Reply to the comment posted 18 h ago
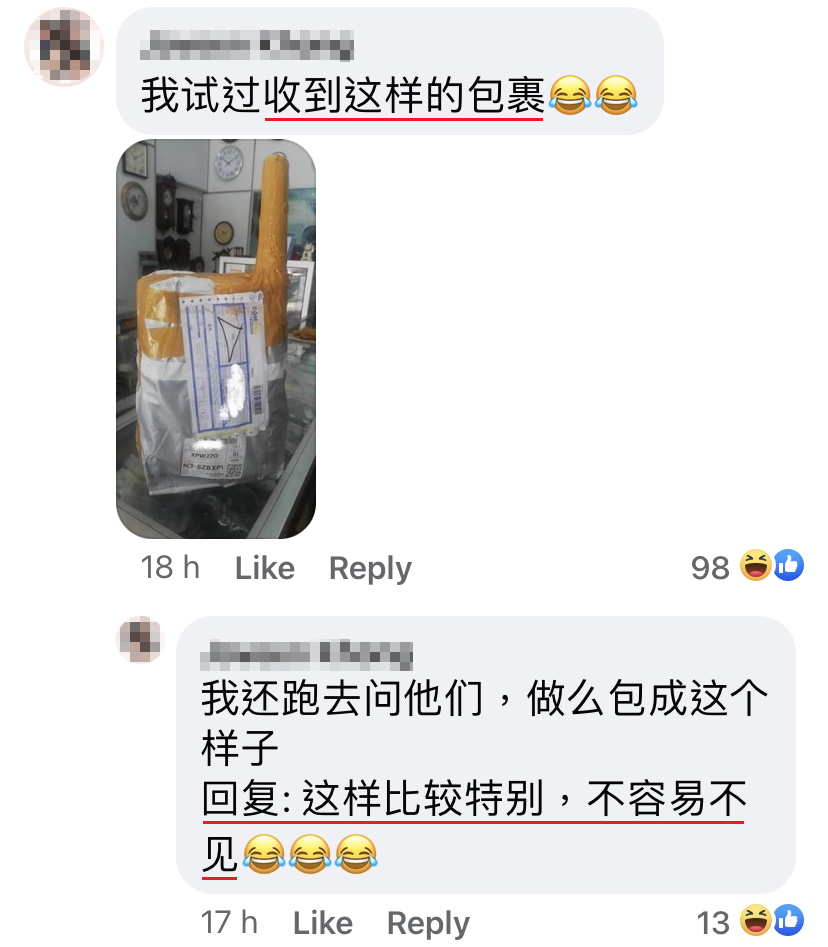The image size is (828, 947). pyautogui.click(x=370, y=568)
